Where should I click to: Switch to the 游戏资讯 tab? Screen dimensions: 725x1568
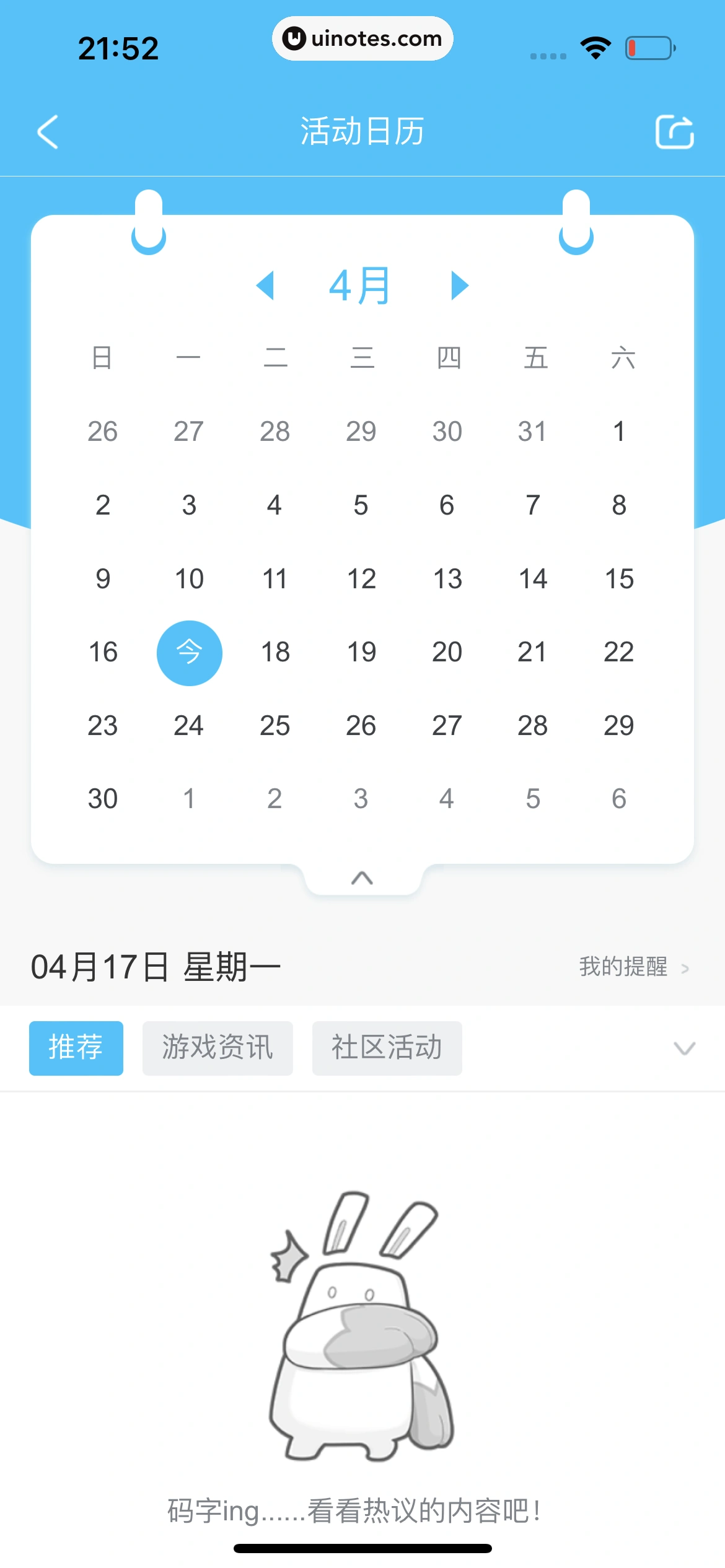[x=217, y=1048]
